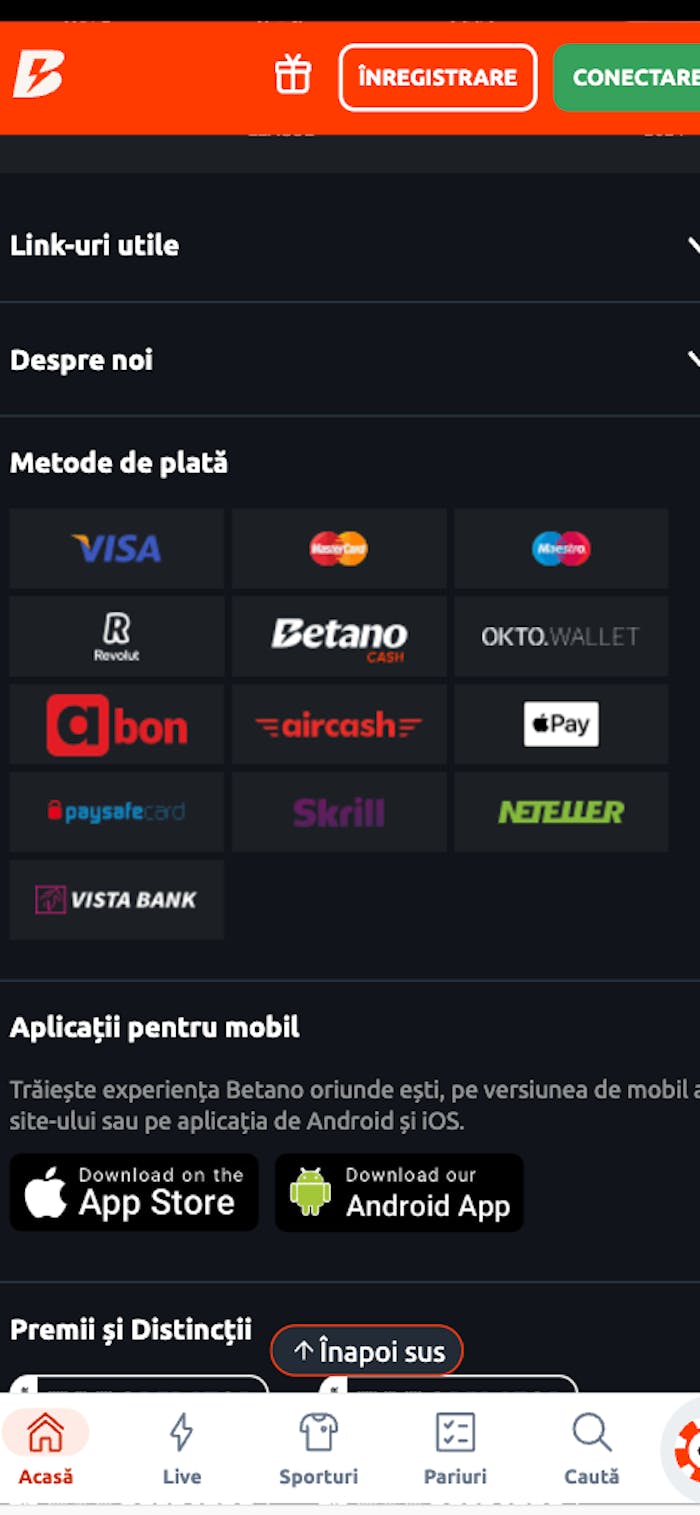This screenshot has height=1515, width=700.
Task: Get the Android App
Action: tap(399, 1192)
